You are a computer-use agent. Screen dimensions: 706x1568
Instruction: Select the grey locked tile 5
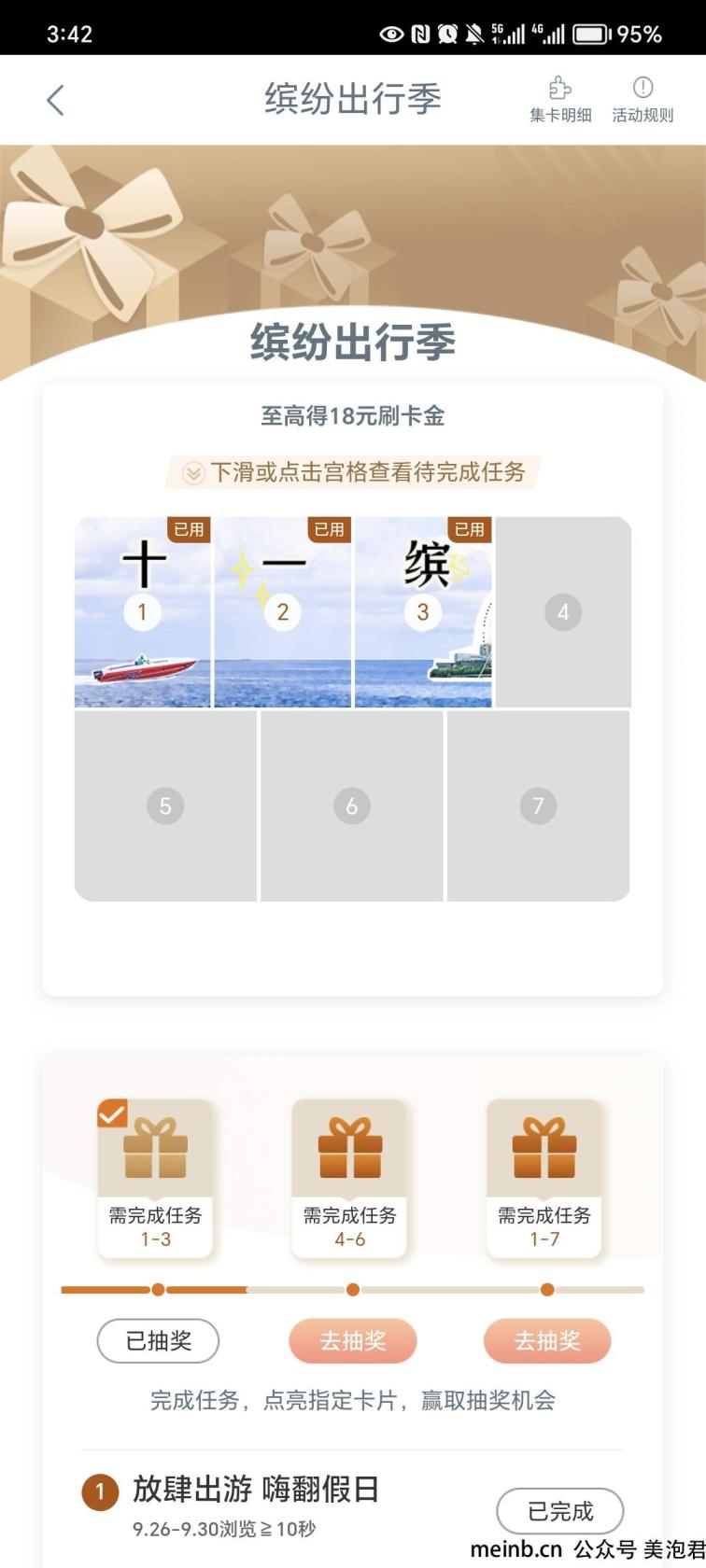(x=165, y=805)
